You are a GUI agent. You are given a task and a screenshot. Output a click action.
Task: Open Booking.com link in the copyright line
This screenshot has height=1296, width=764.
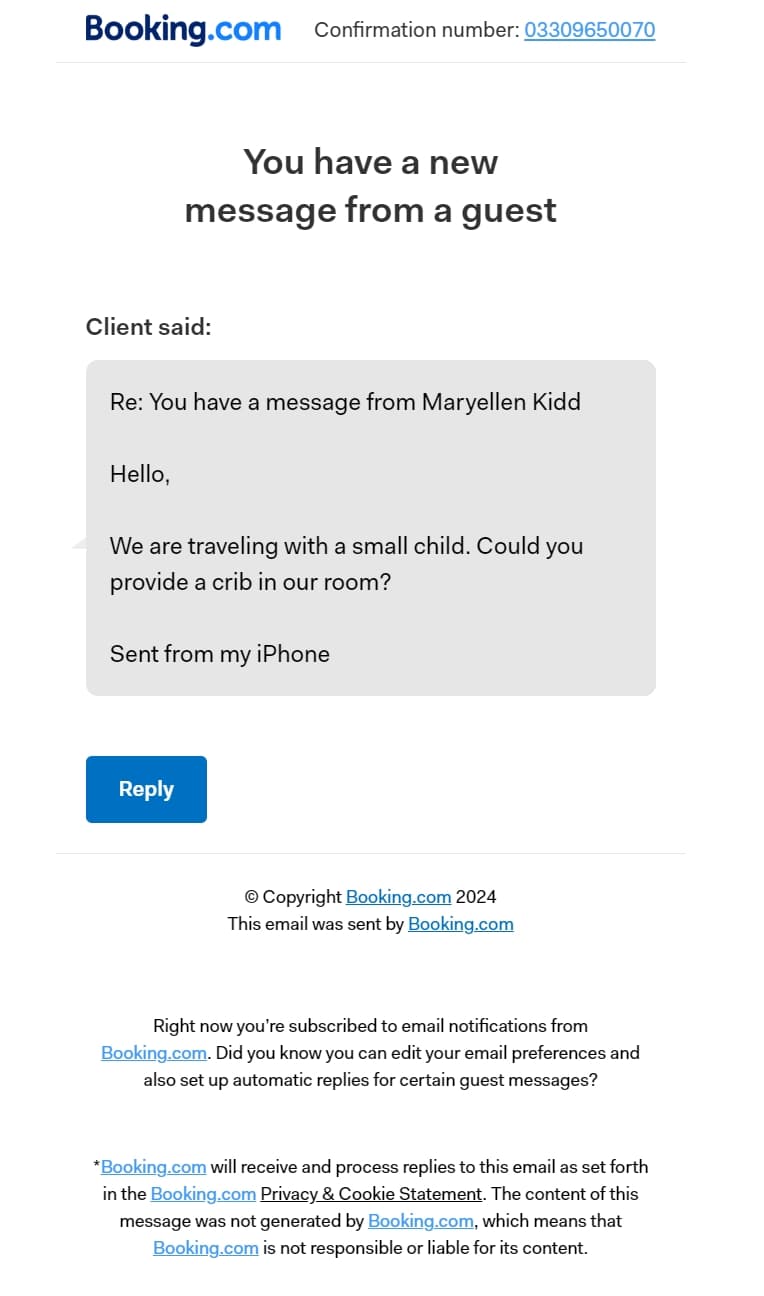pos(398,897)
